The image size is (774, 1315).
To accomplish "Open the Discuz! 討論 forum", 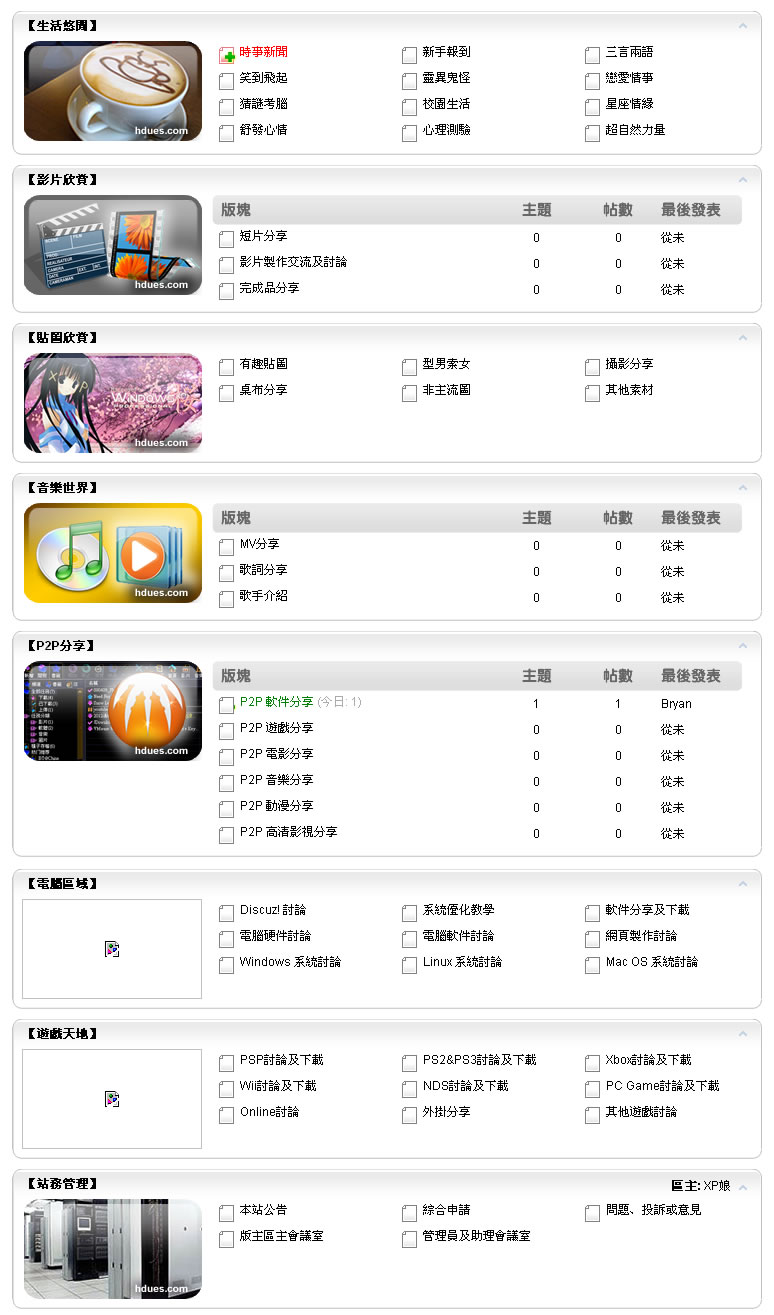I will 272,910.
